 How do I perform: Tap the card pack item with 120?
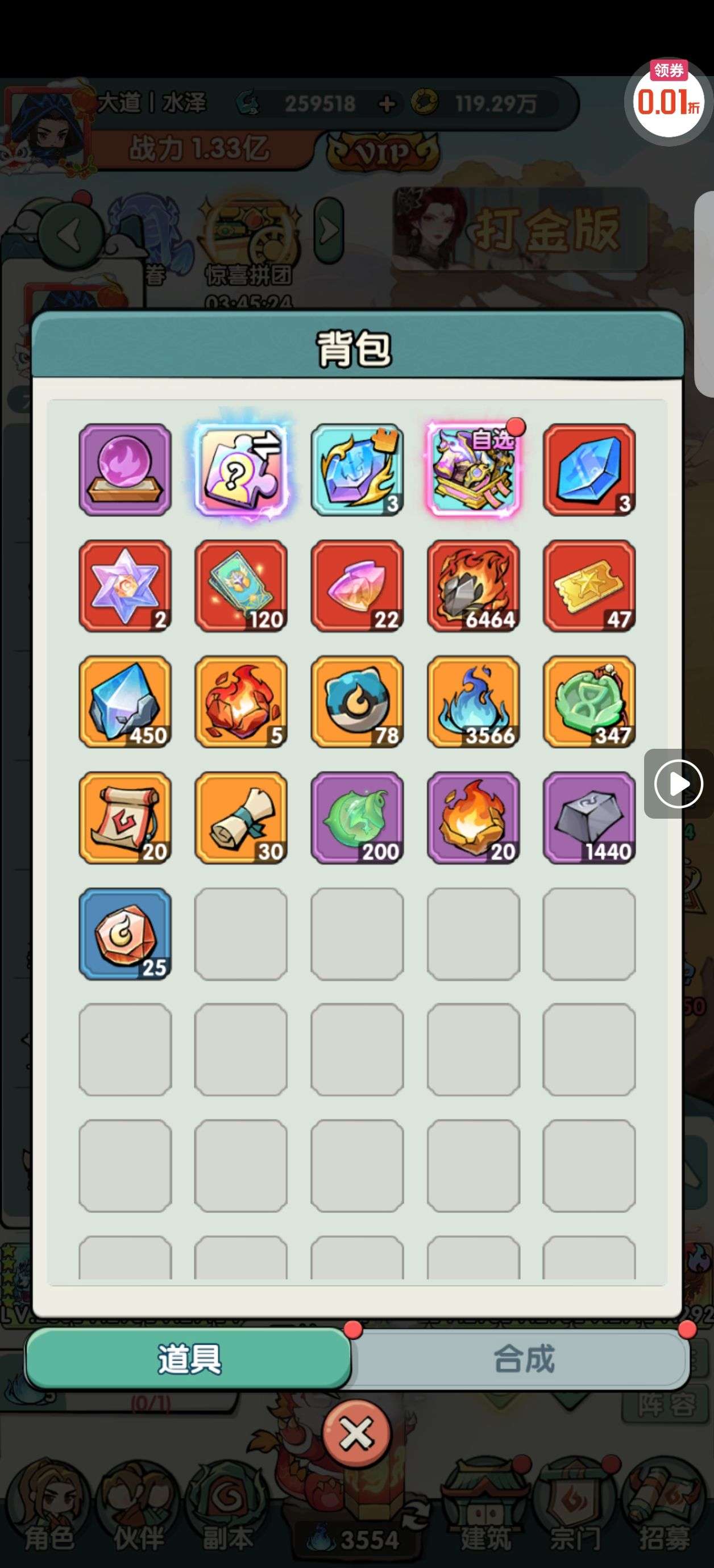(x=241, y=586)
